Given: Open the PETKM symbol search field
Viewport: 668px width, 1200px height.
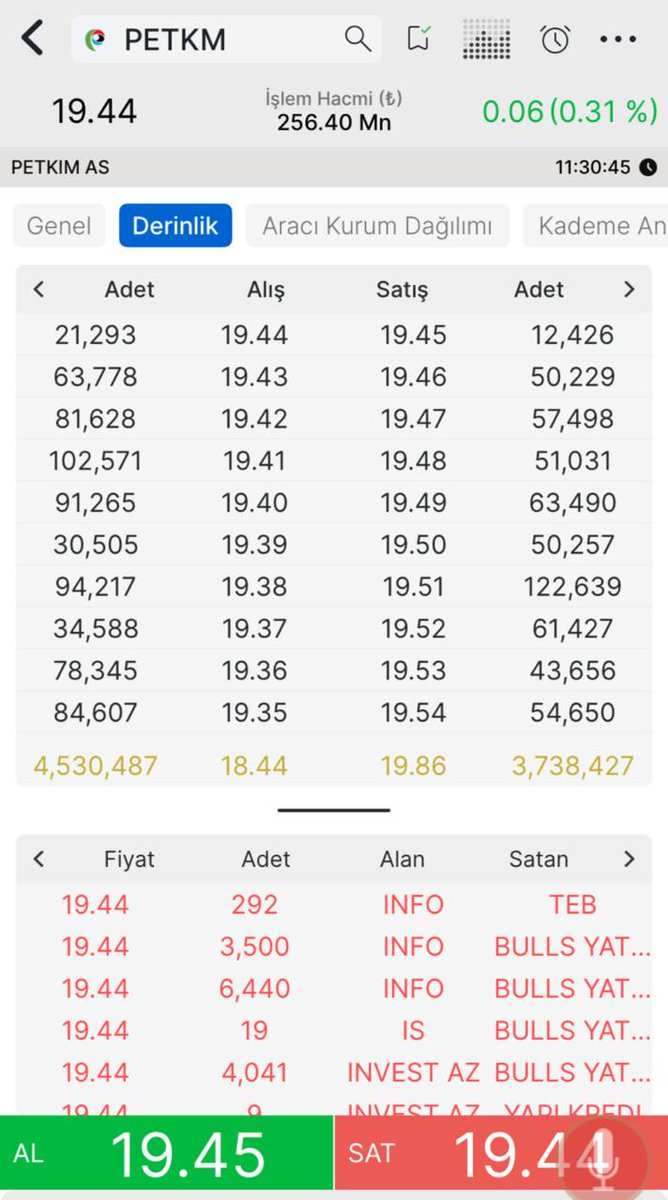Looking at the screenshot, I should pos(220,39).
